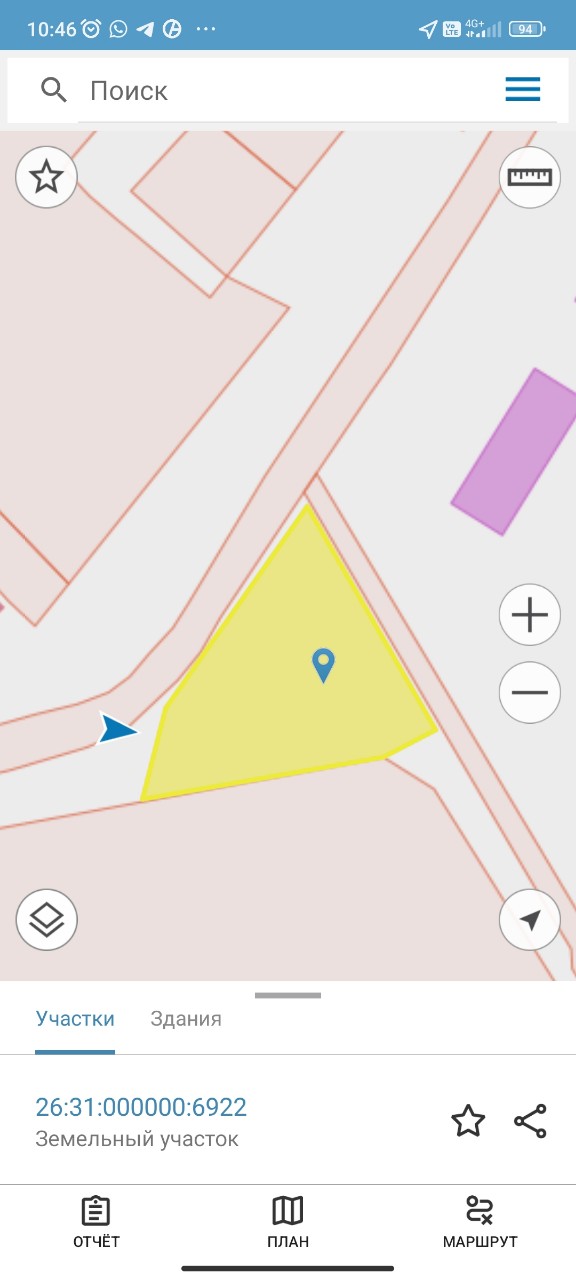This screenshot has width=576, height=1280.
Task: Activate the ruler measurement tool
Action: (x=529, y=177)
